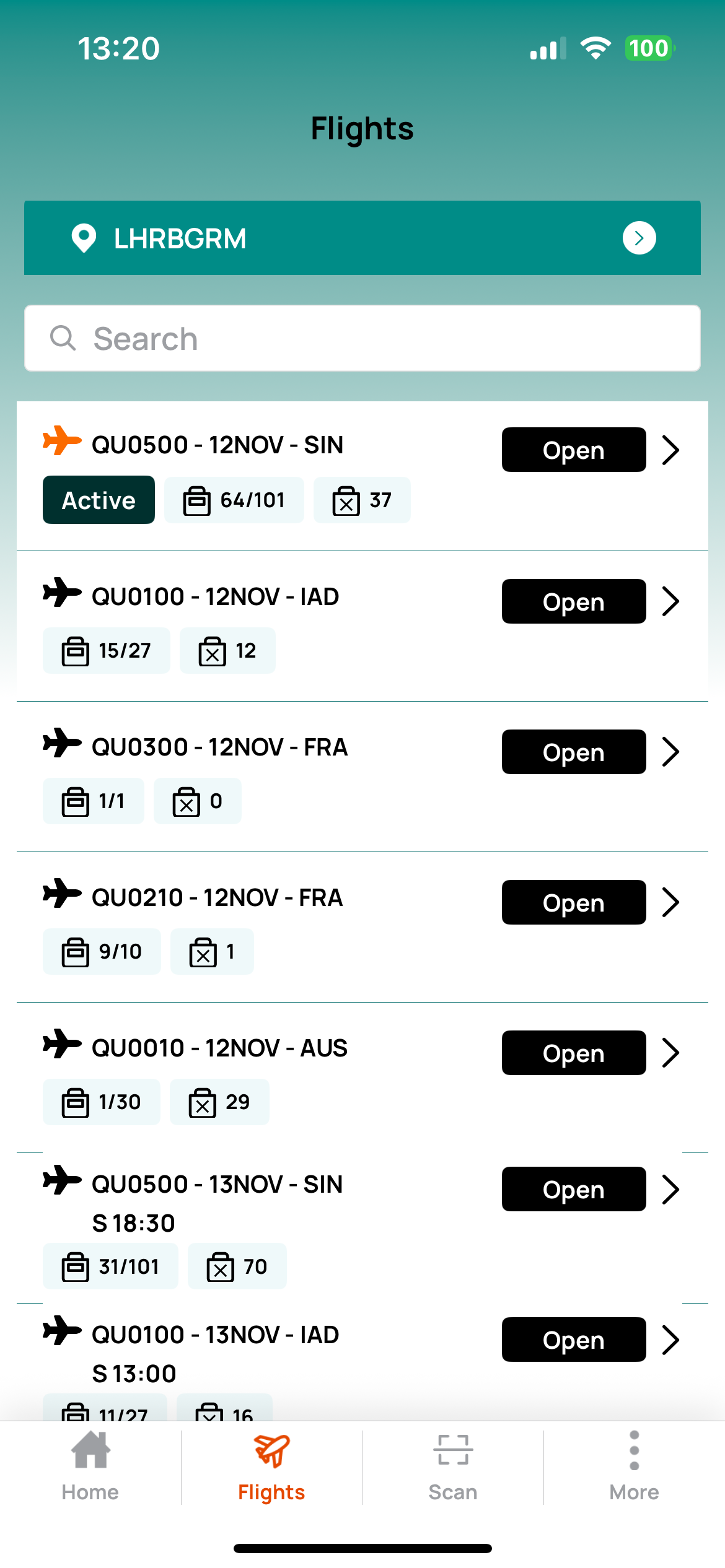This screenshot has height=1568, width=725.
Task: Expand chevron for QU0210 12NOV FRA flight
Action: (670, 902)
